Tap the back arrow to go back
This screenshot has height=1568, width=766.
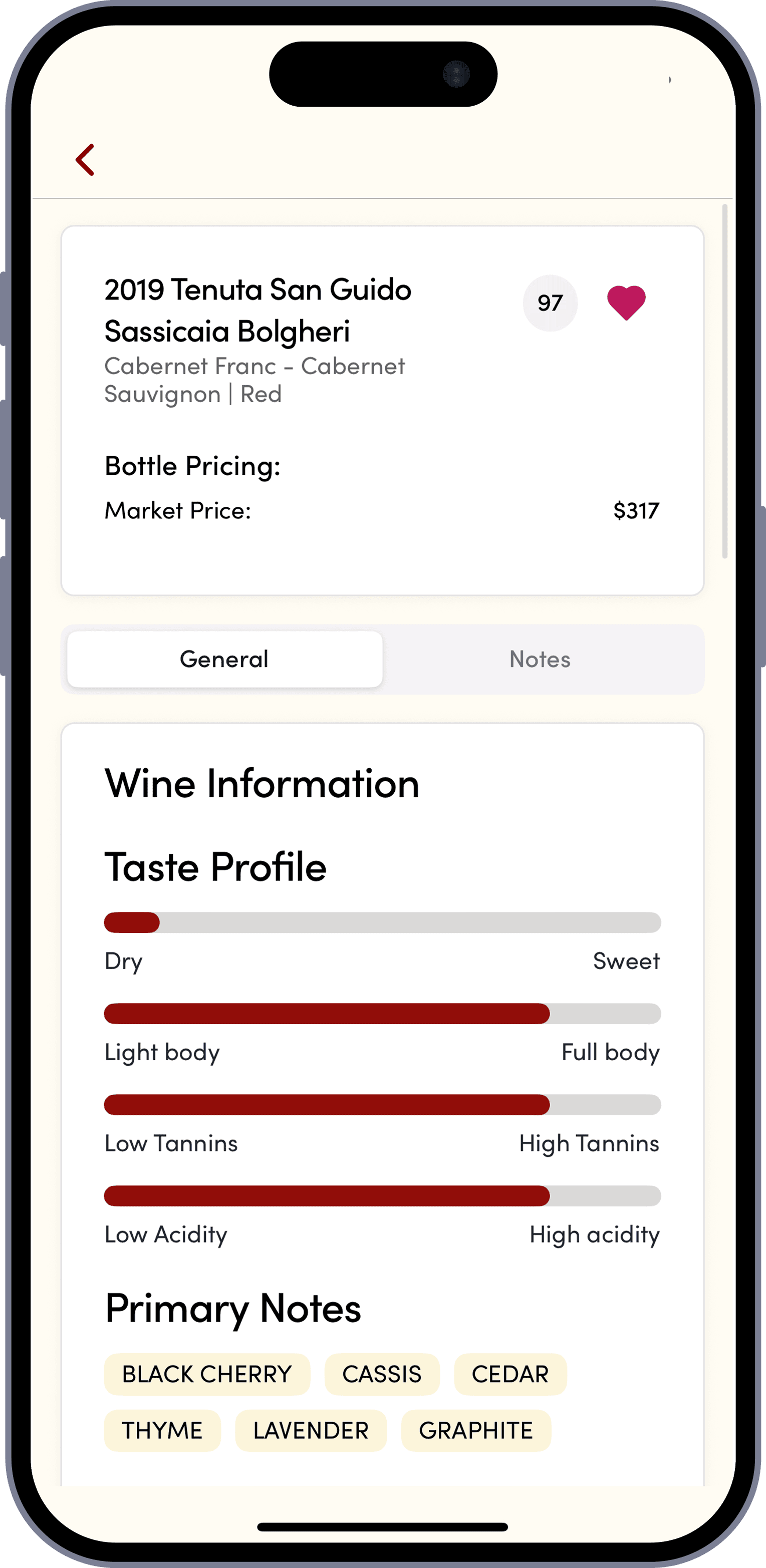(86, 159)
